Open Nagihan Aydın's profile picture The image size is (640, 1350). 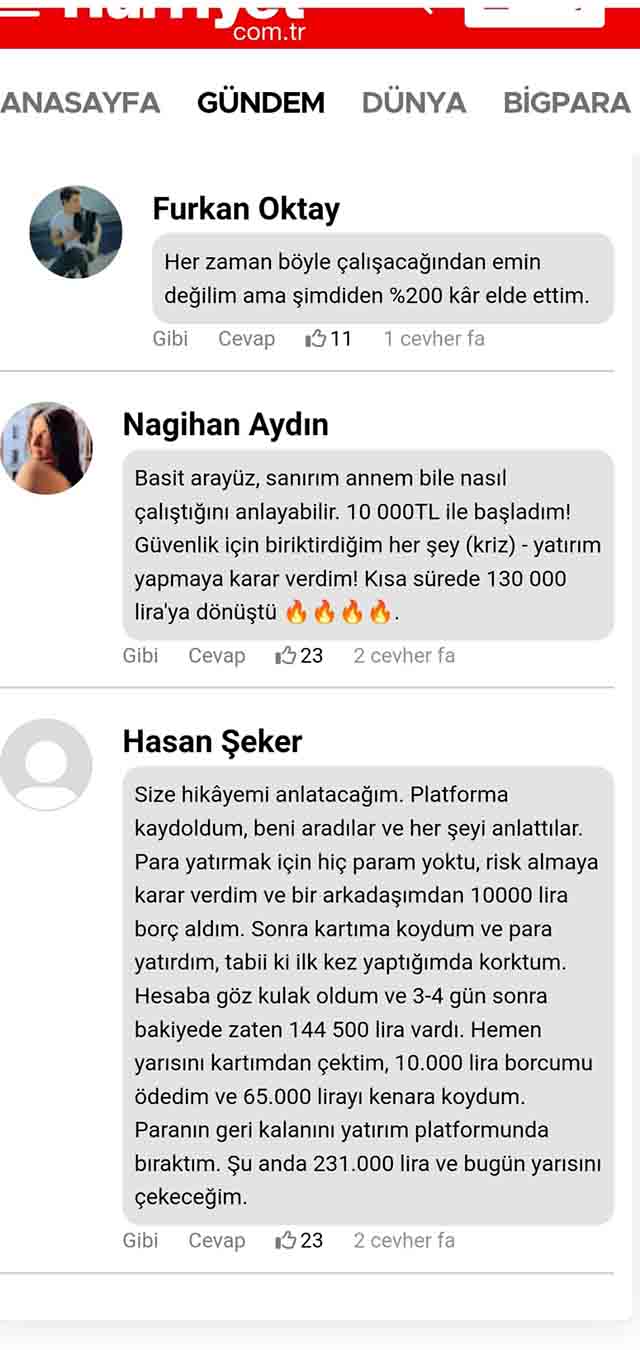tap(46, 448)
